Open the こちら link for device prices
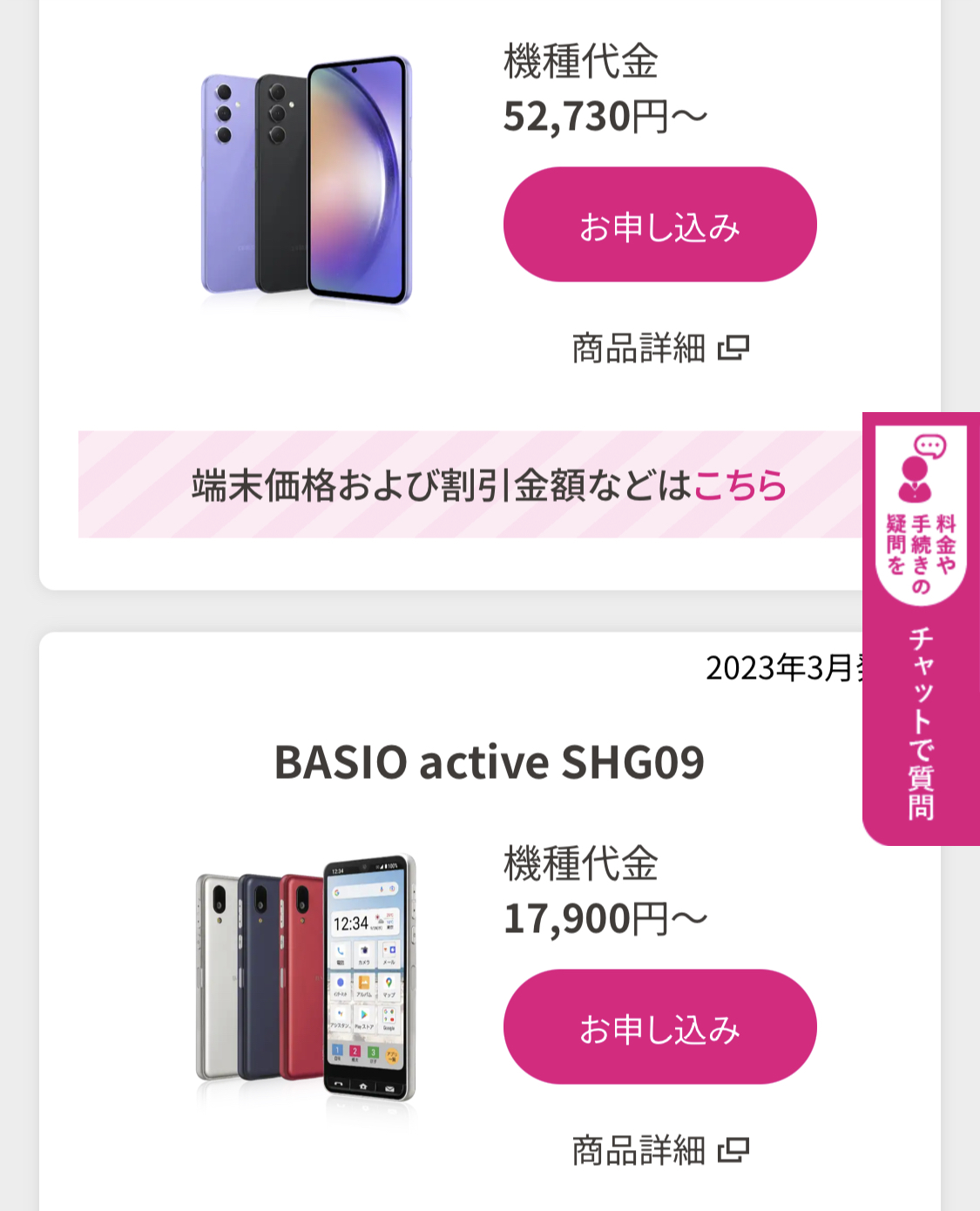Screen dimensions: 980x1211 click(x=740, y=485)
